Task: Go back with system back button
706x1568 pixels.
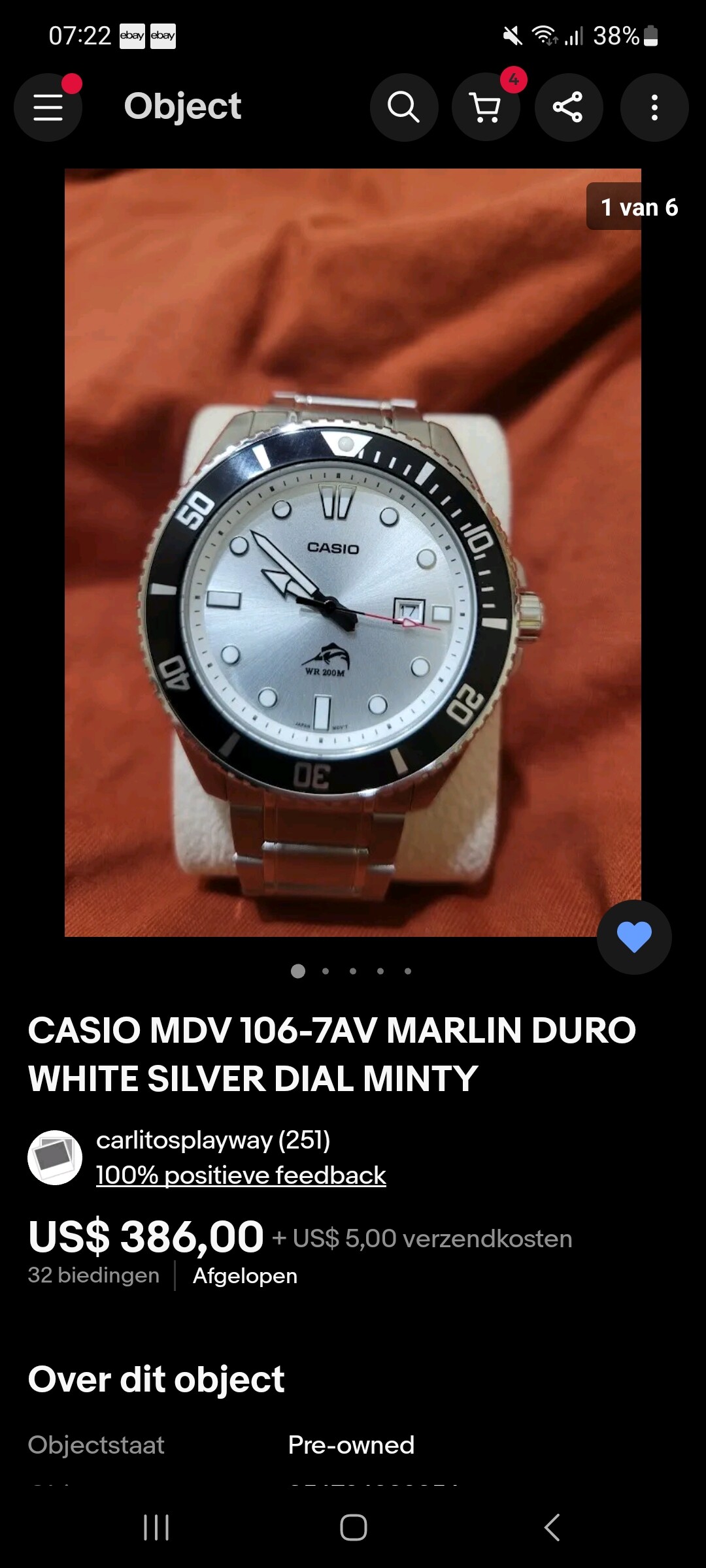Action: (552, 1527)
